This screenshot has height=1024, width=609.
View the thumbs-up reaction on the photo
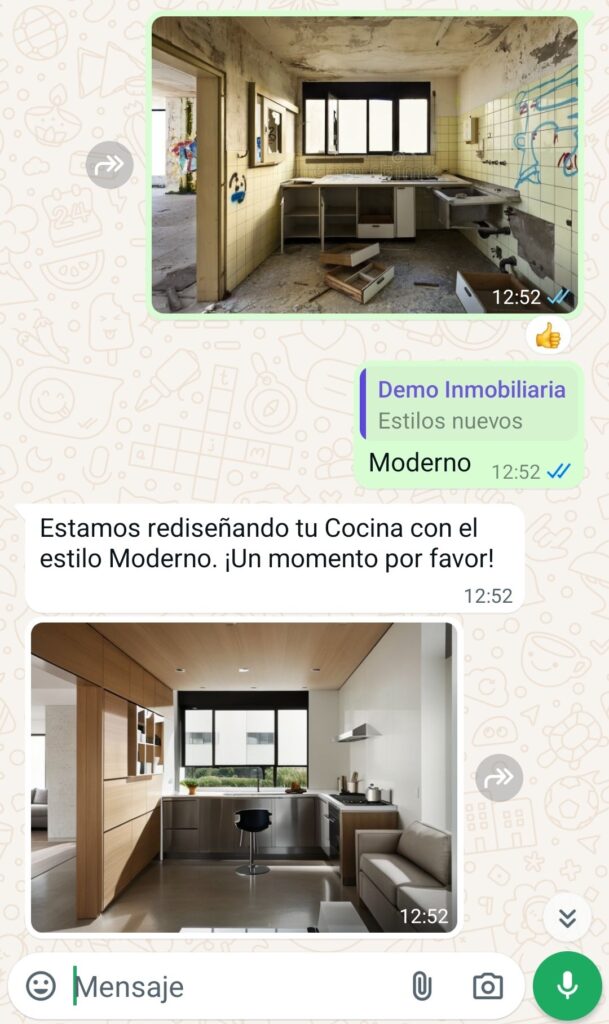click(548, 336)
